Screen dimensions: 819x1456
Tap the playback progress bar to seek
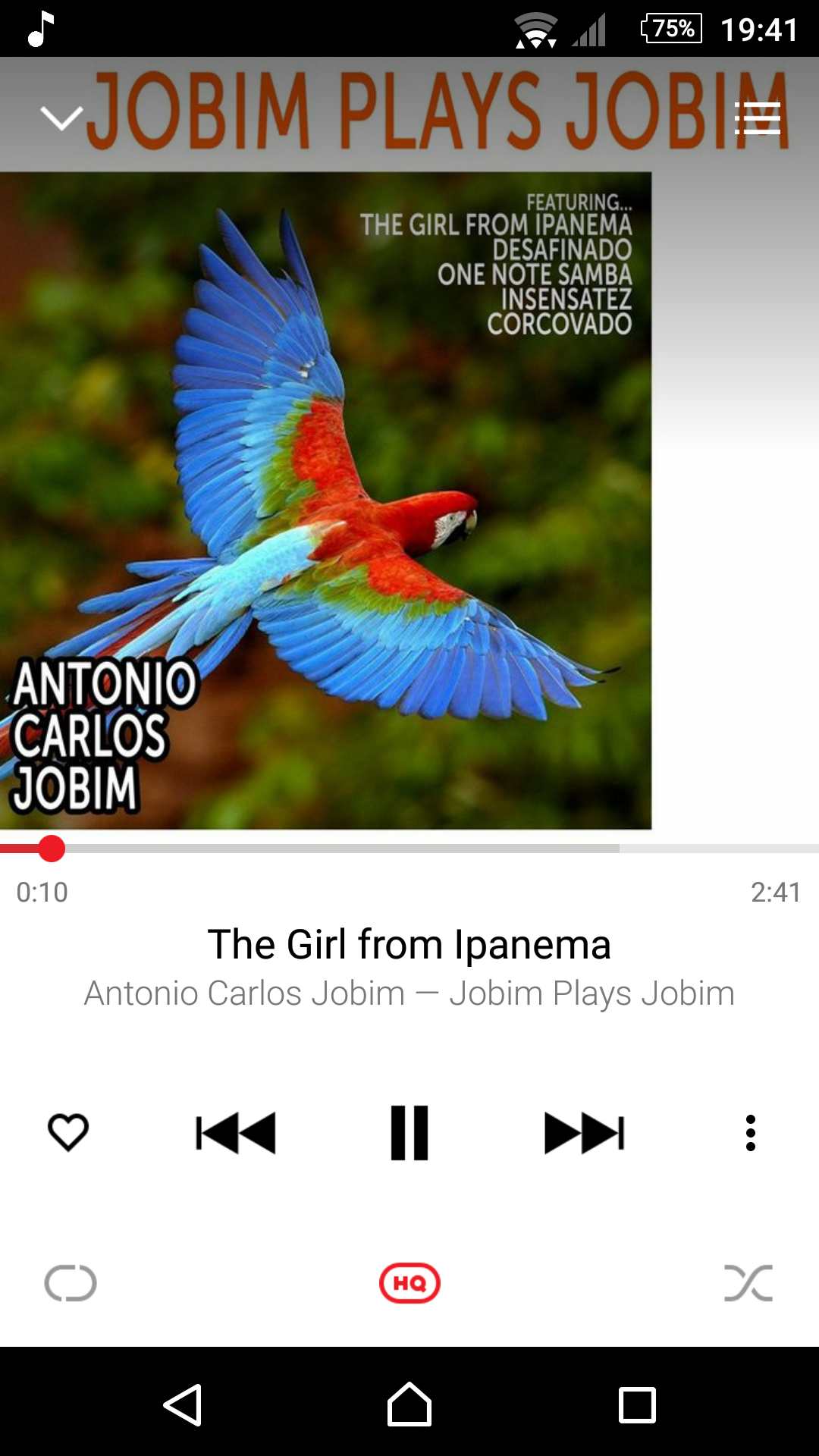tap(409, 849)
